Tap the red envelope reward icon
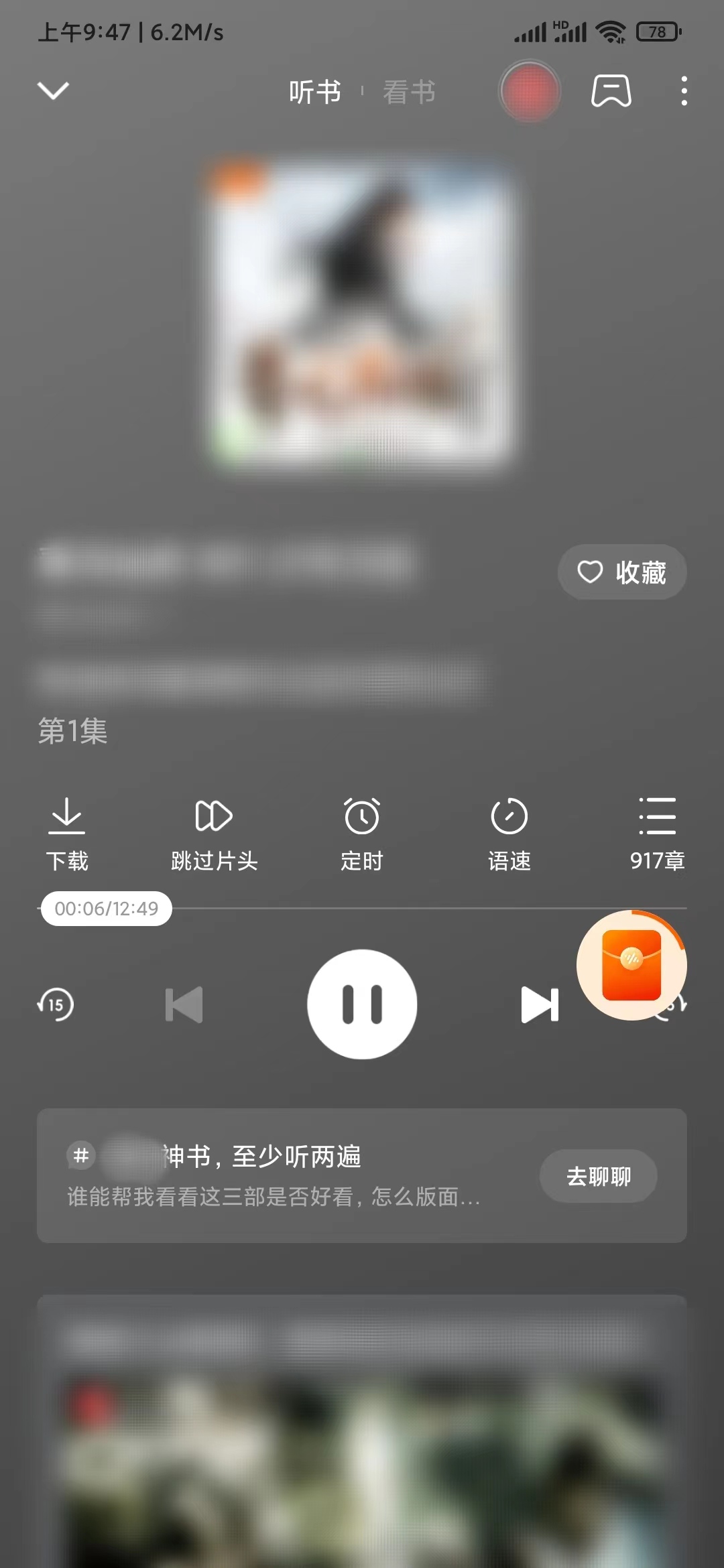 coord(633,965)
